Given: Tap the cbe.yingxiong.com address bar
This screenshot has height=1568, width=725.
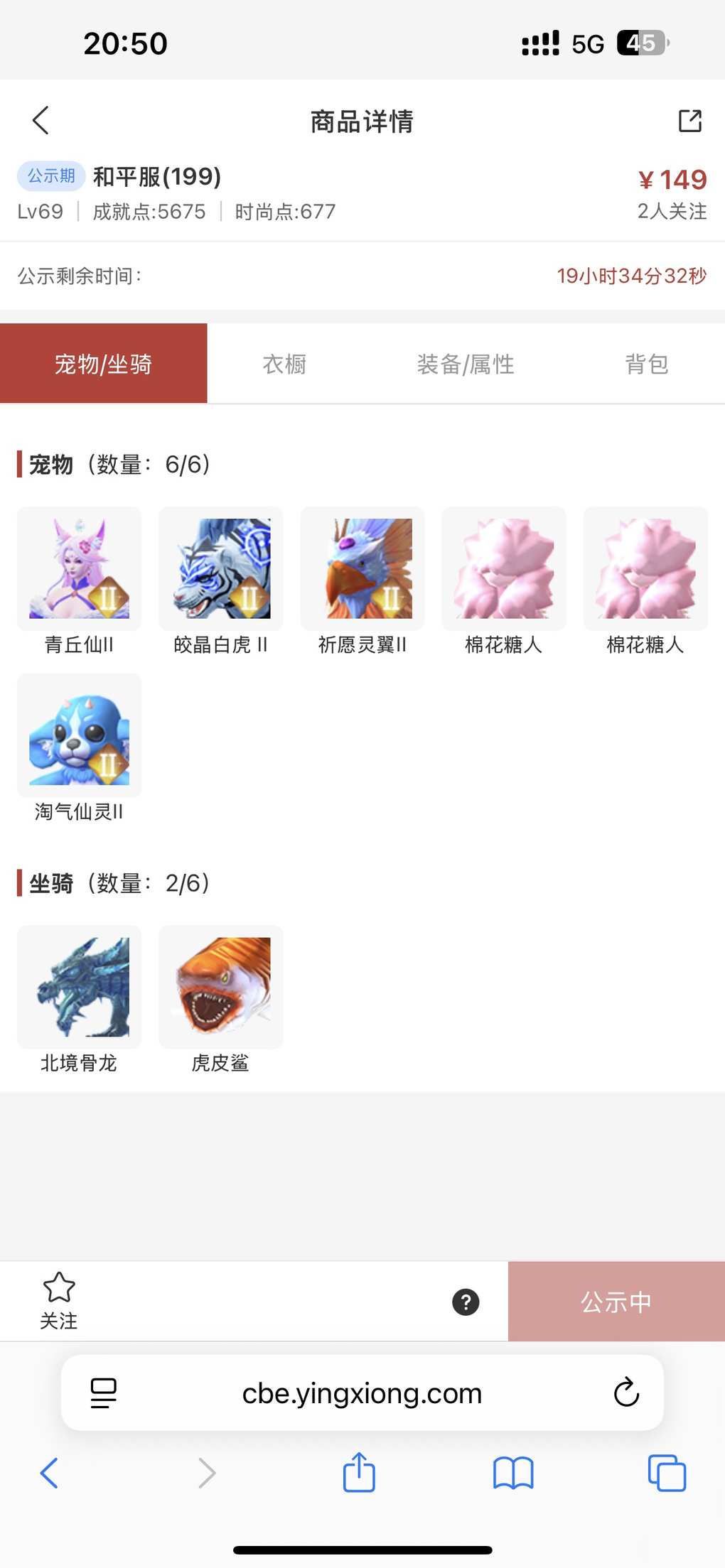Looking at the screenshot, I should point(362,1393).
